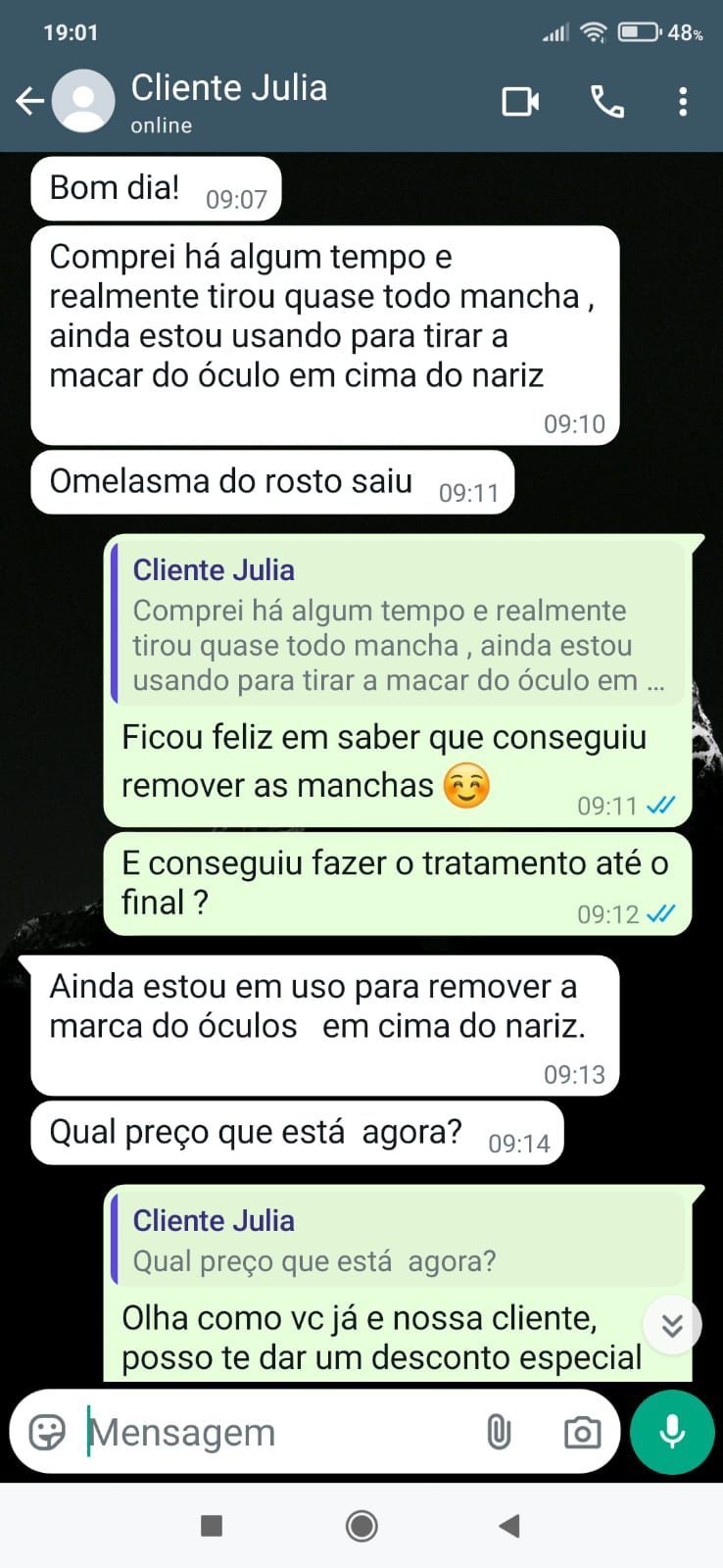
Task: Attach a file with the paperclip
Action: (x=499, y=1433)
